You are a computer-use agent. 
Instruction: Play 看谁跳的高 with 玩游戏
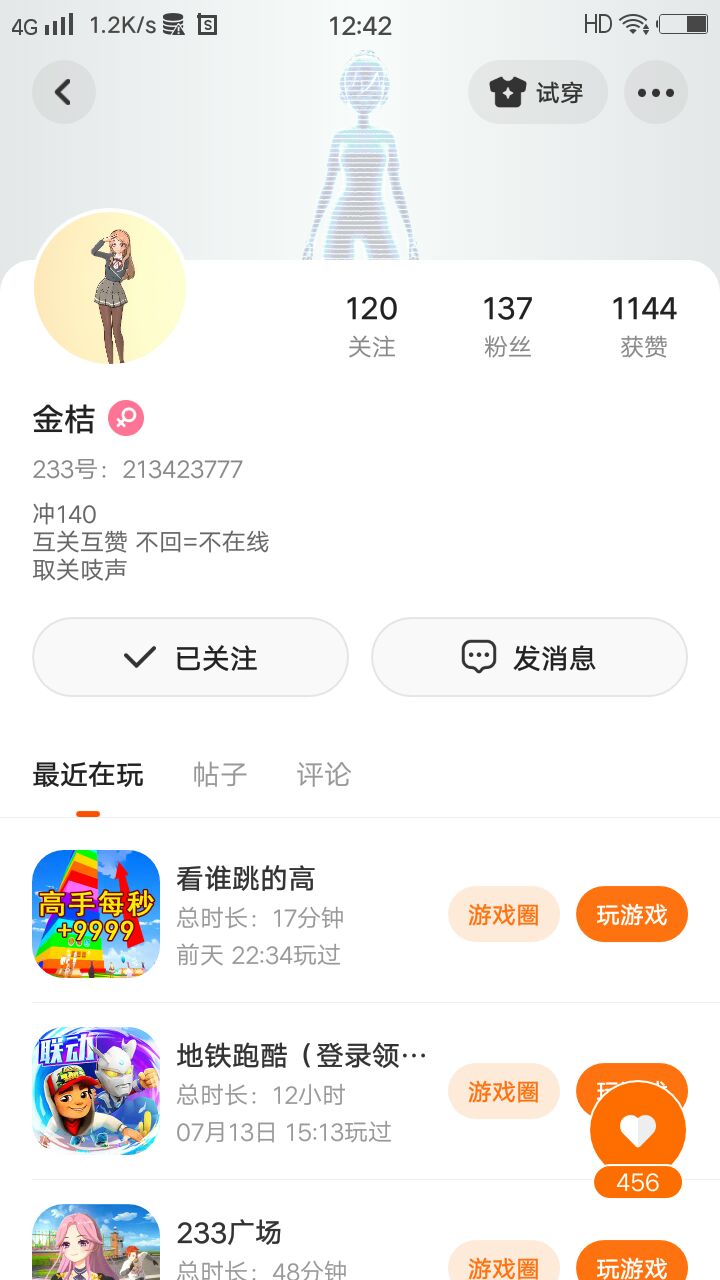tap(631, 914)
